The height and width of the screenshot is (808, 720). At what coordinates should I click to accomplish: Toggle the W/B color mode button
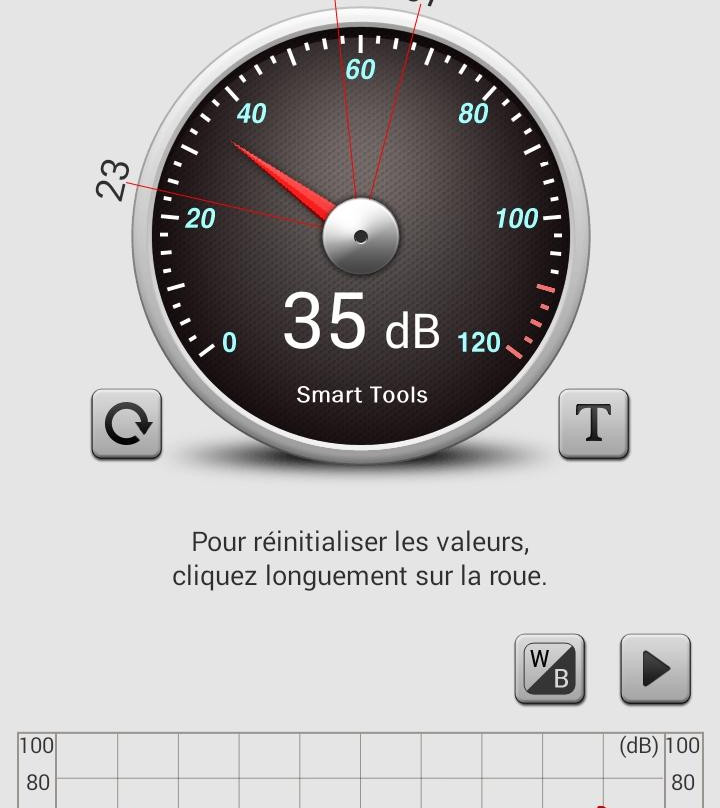(550, 669)
